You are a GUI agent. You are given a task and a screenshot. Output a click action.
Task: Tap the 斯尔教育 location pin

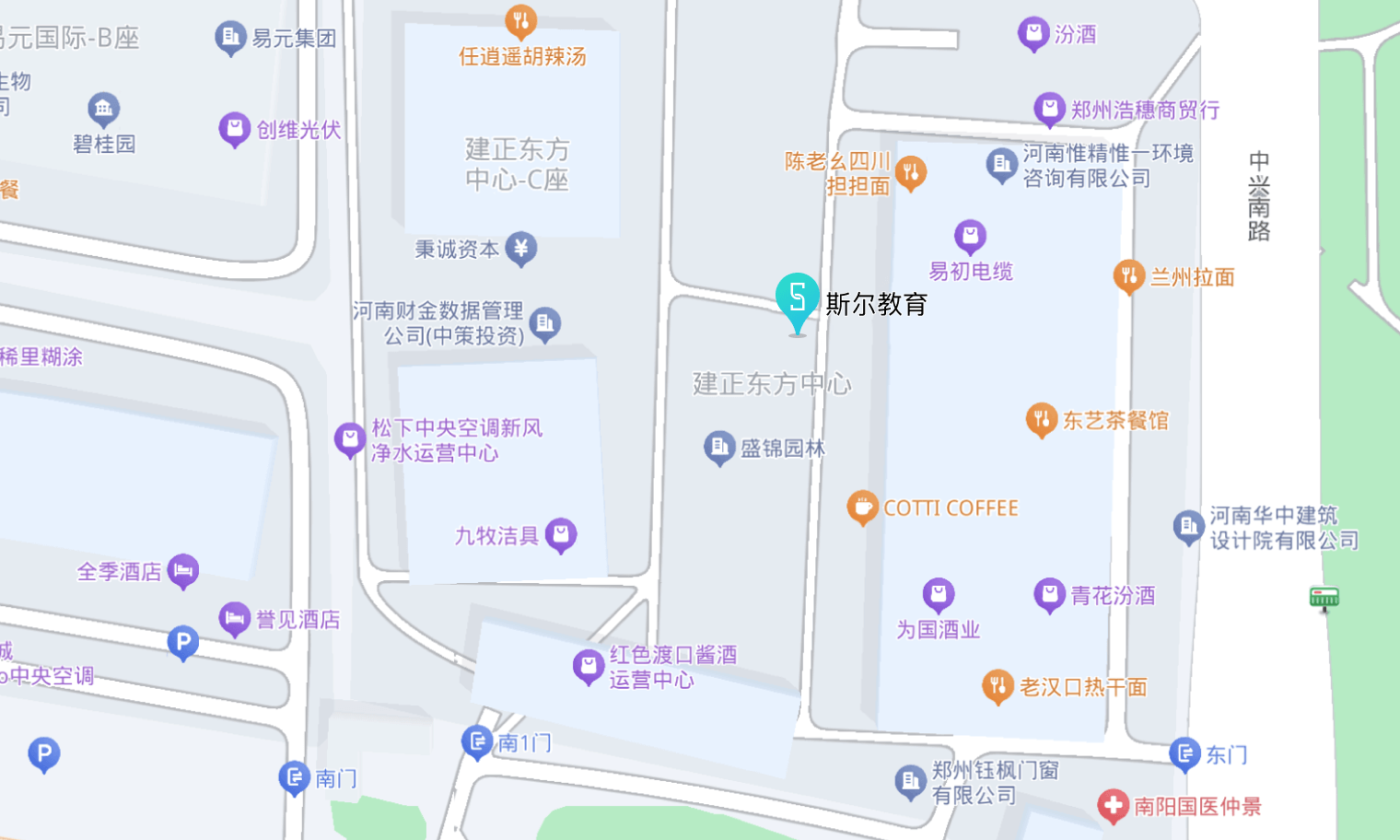click(797, 298)
